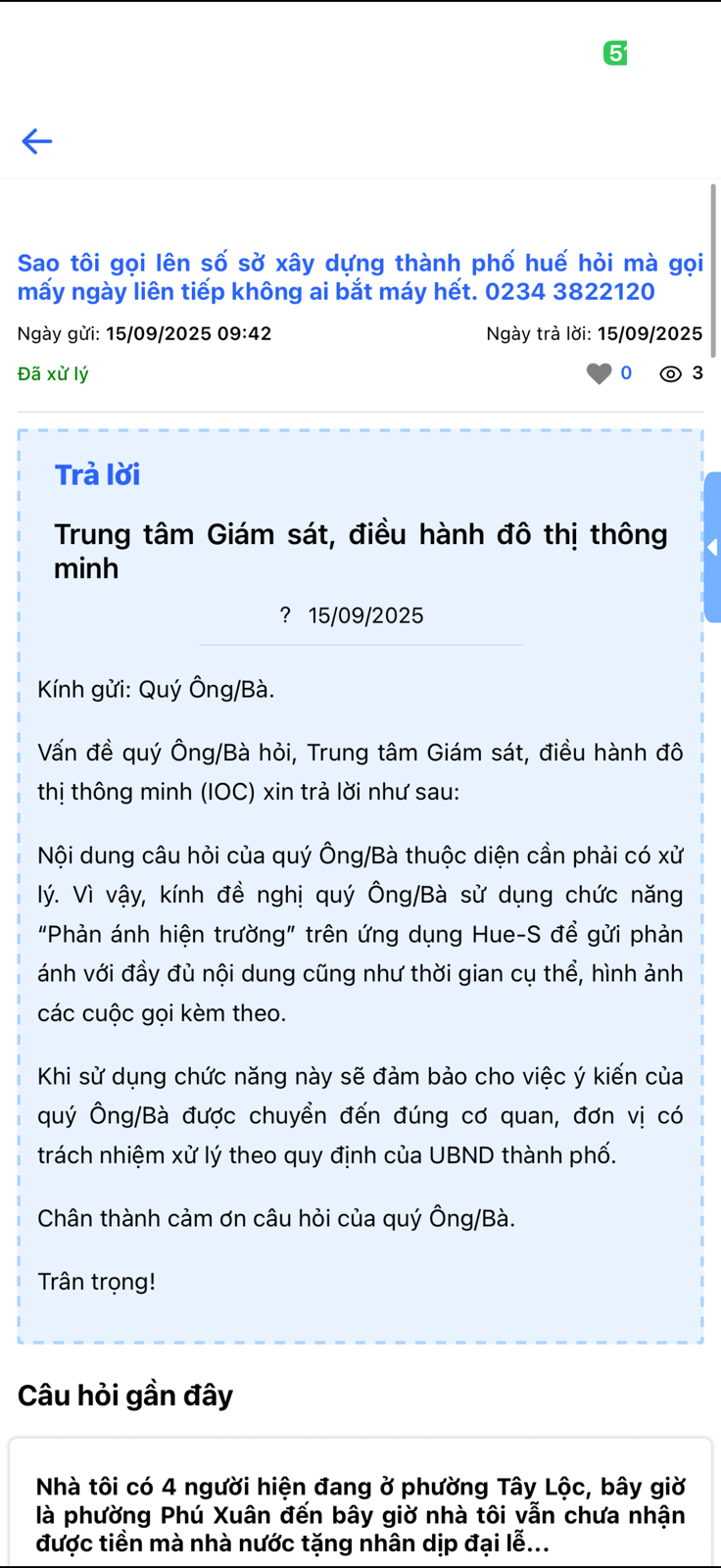Open the recent question about phường Tây Lộc
This screenshot has width=721, height=1568.
click(360, 1515)
